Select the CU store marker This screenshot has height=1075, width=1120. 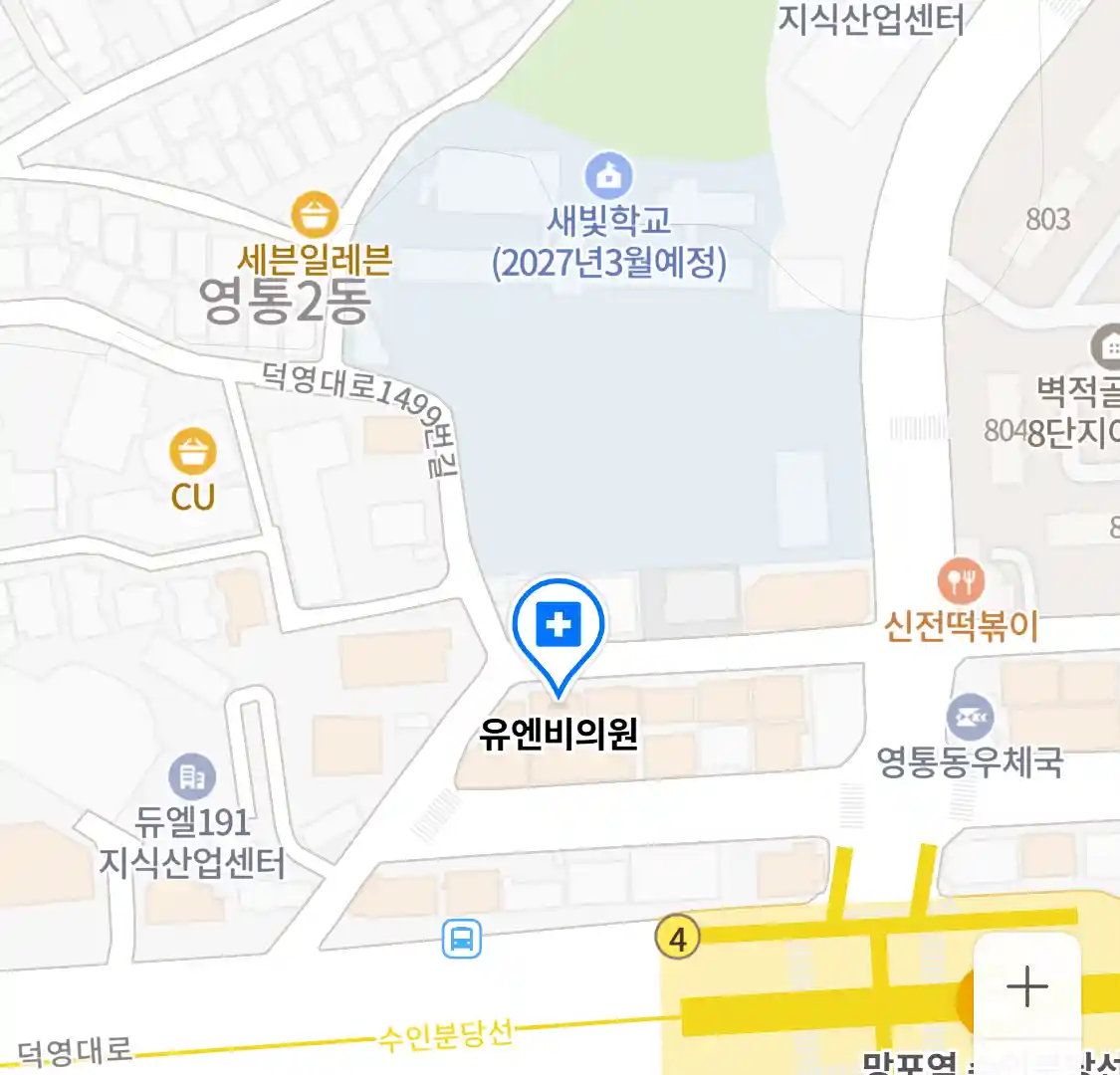point(192,452)
